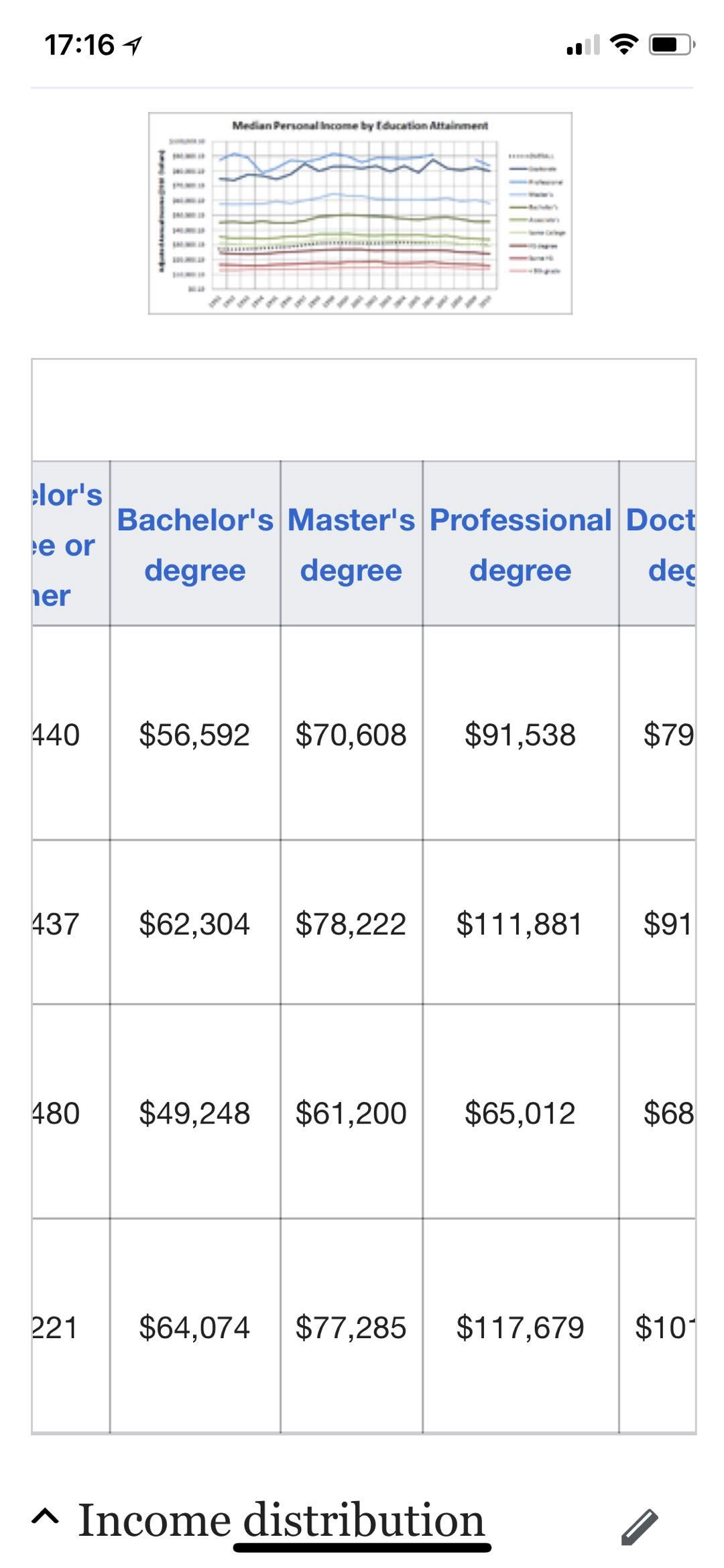724x1568 pixels.
Task: Follow the Master's degree header link
Action: [351, 544]
